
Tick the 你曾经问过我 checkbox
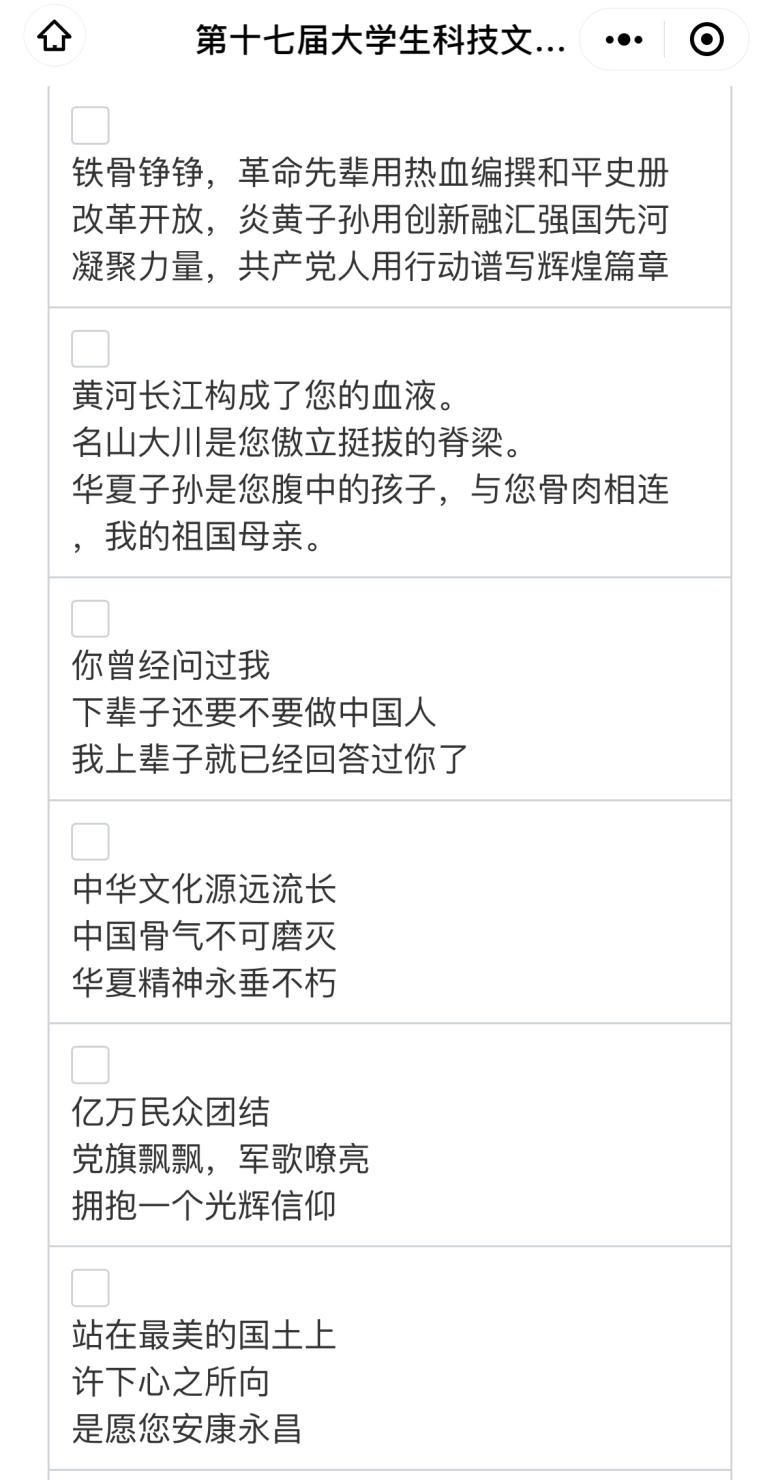pos(90,619)
